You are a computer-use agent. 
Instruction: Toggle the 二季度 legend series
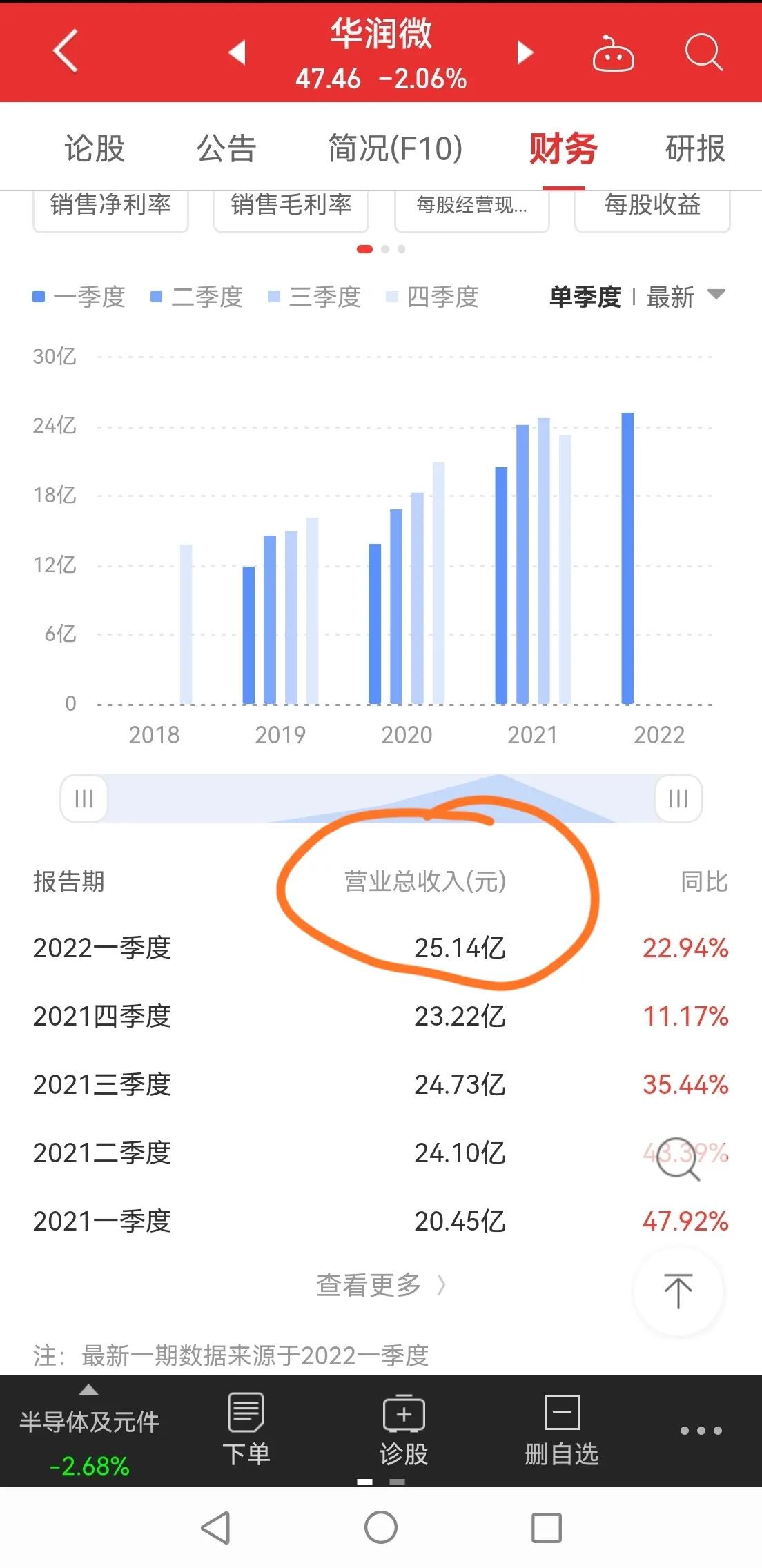tap(200, 297)
